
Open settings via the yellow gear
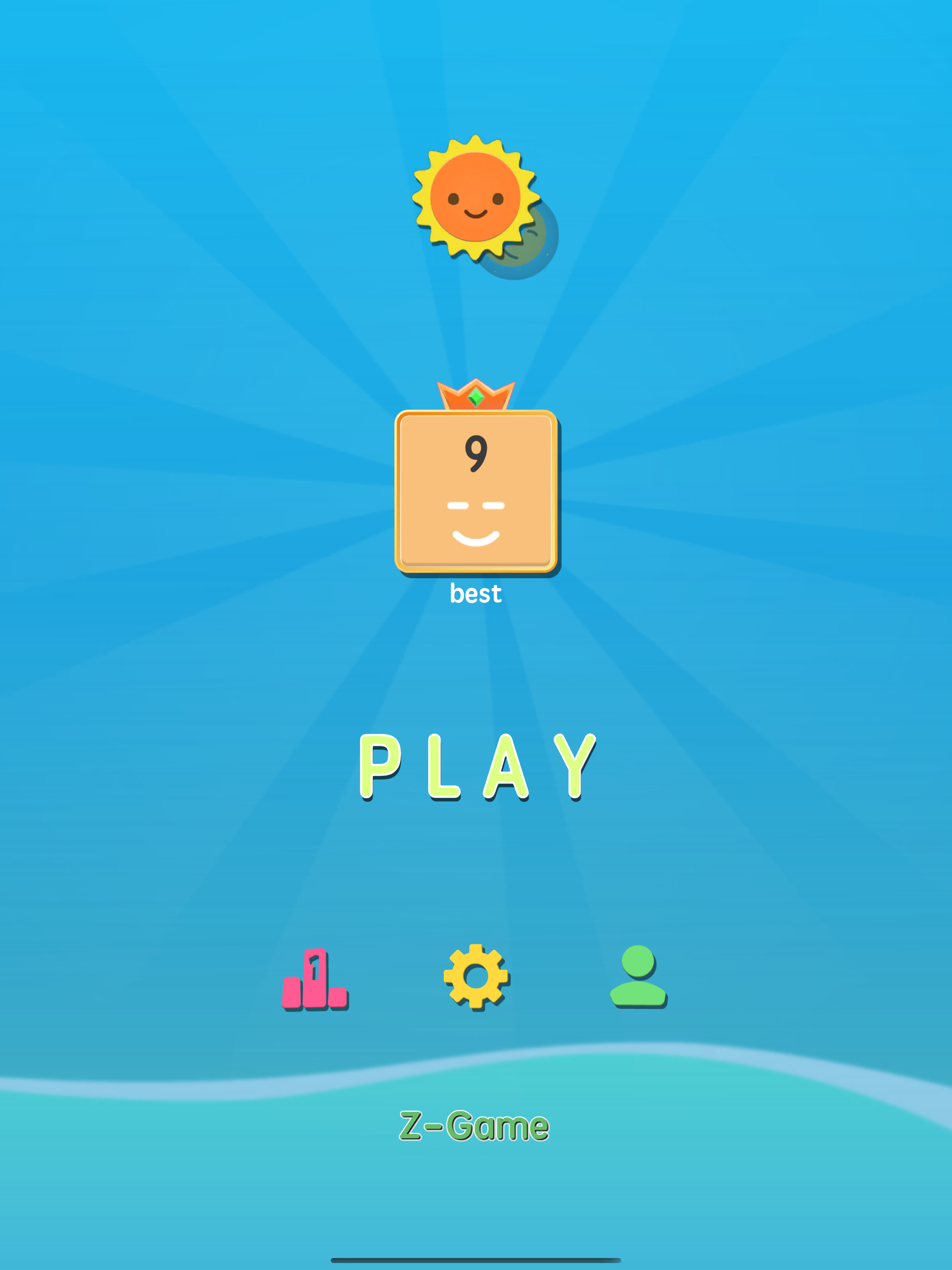[476, 976]
